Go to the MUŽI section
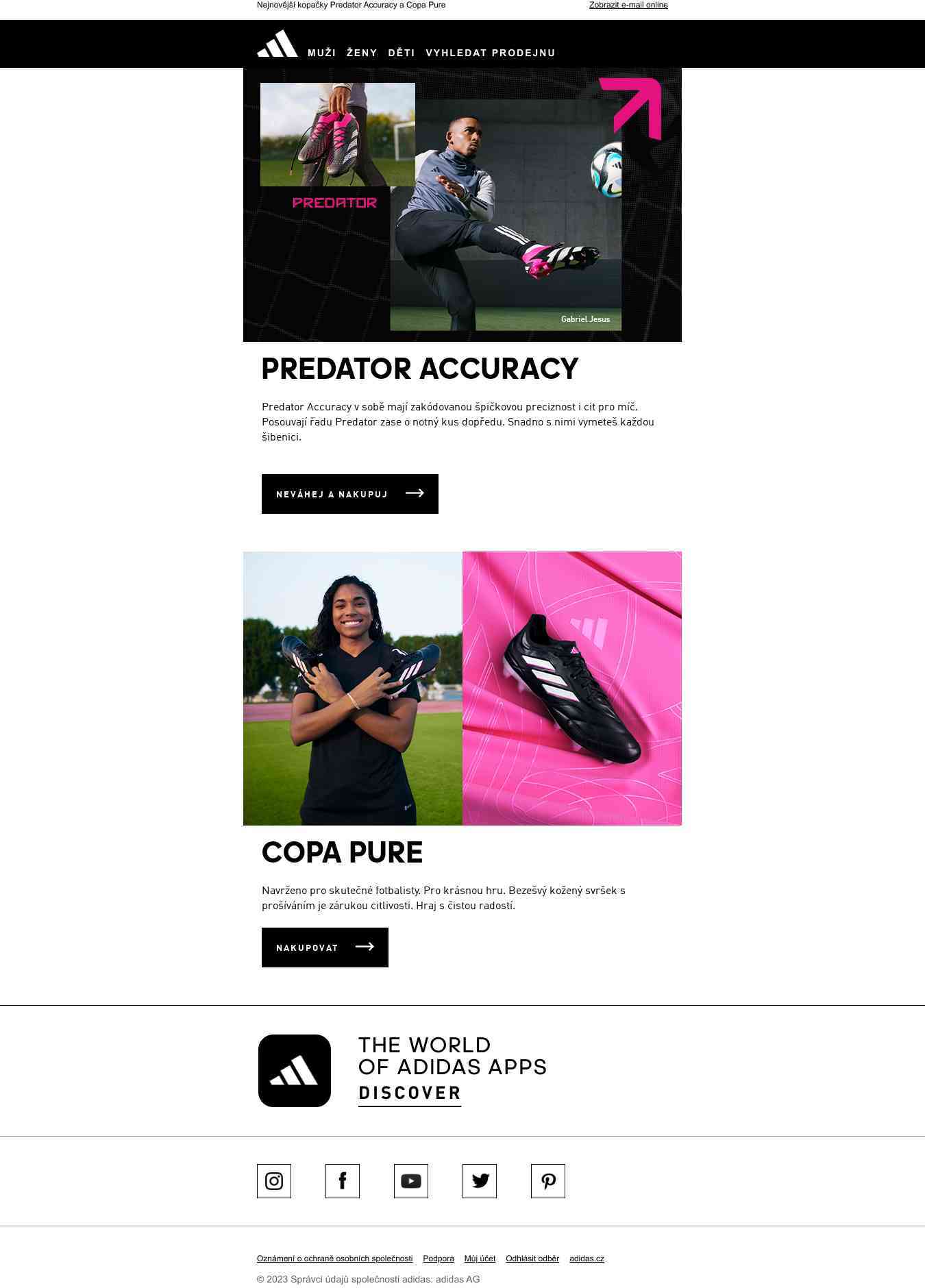925x1288 pixels. (321, 53)
